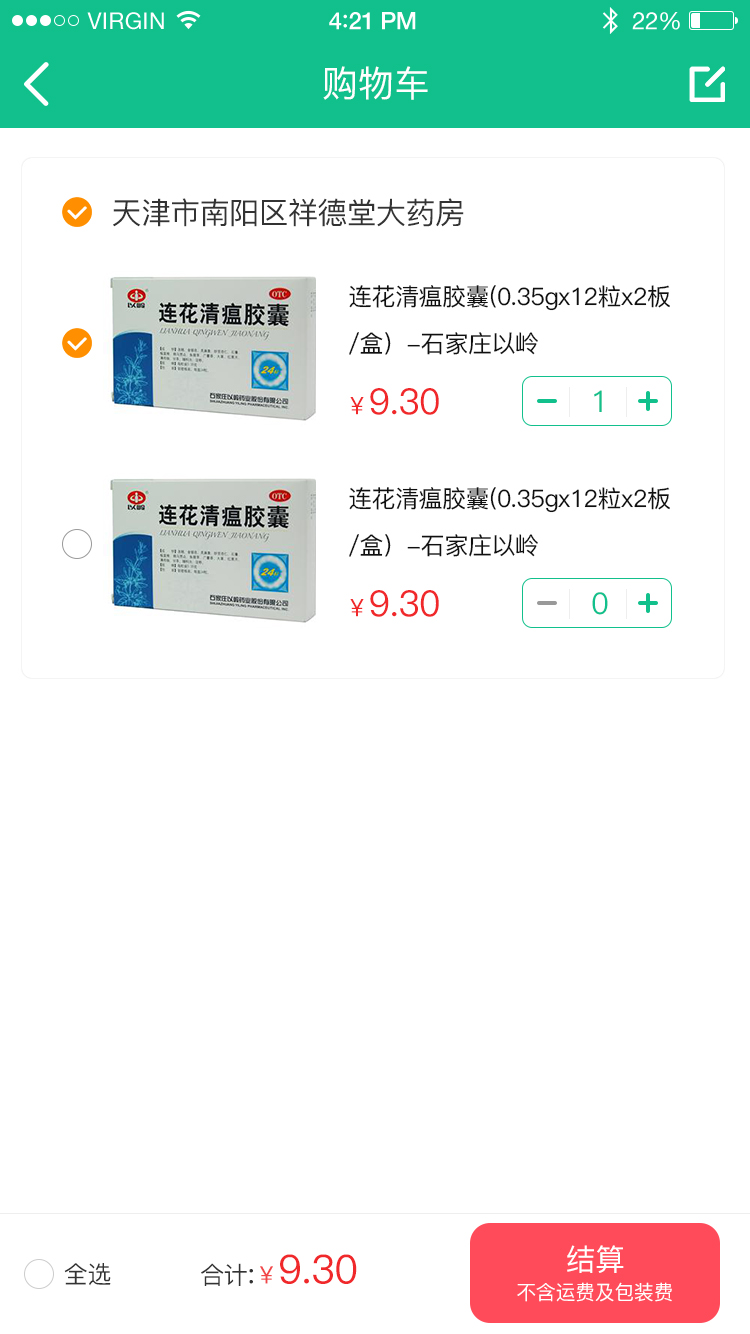750x1334 pixels.
Task: Deselect the checked 连花清瘟胶囊 item
Action: click(x=77, y=343)
